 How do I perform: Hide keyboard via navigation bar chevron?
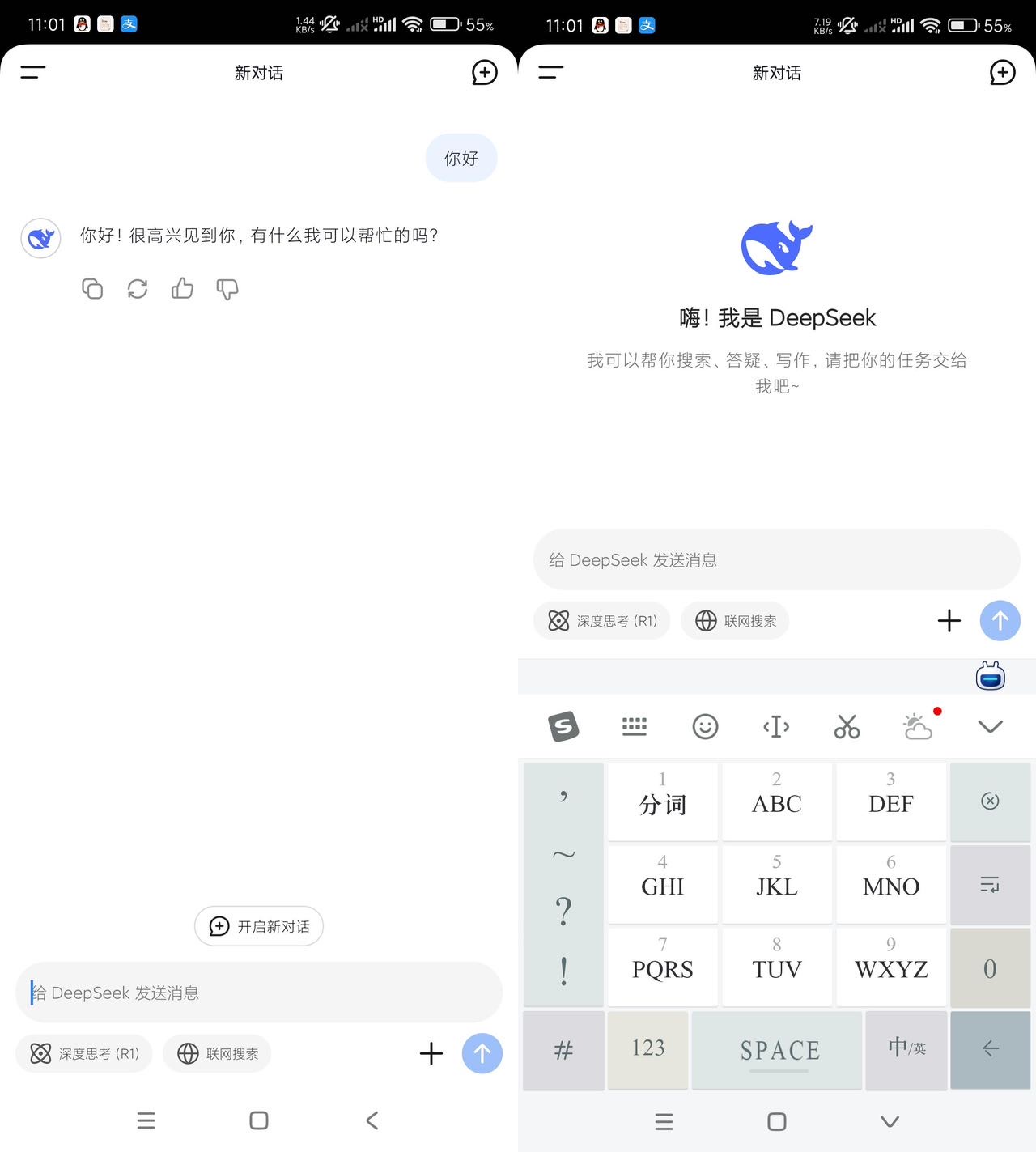pyautogui.click(x=890, y=1122)
